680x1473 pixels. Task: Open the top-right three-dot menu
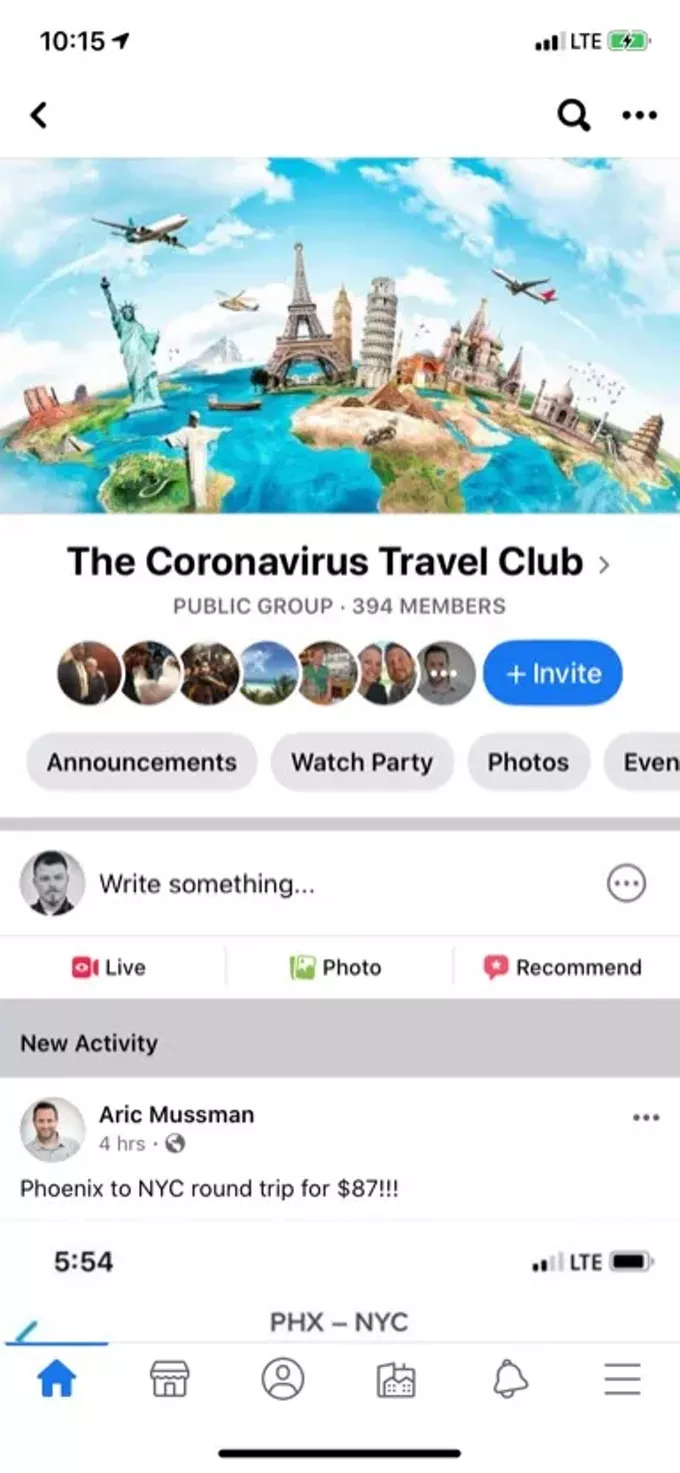pos(640,115)
